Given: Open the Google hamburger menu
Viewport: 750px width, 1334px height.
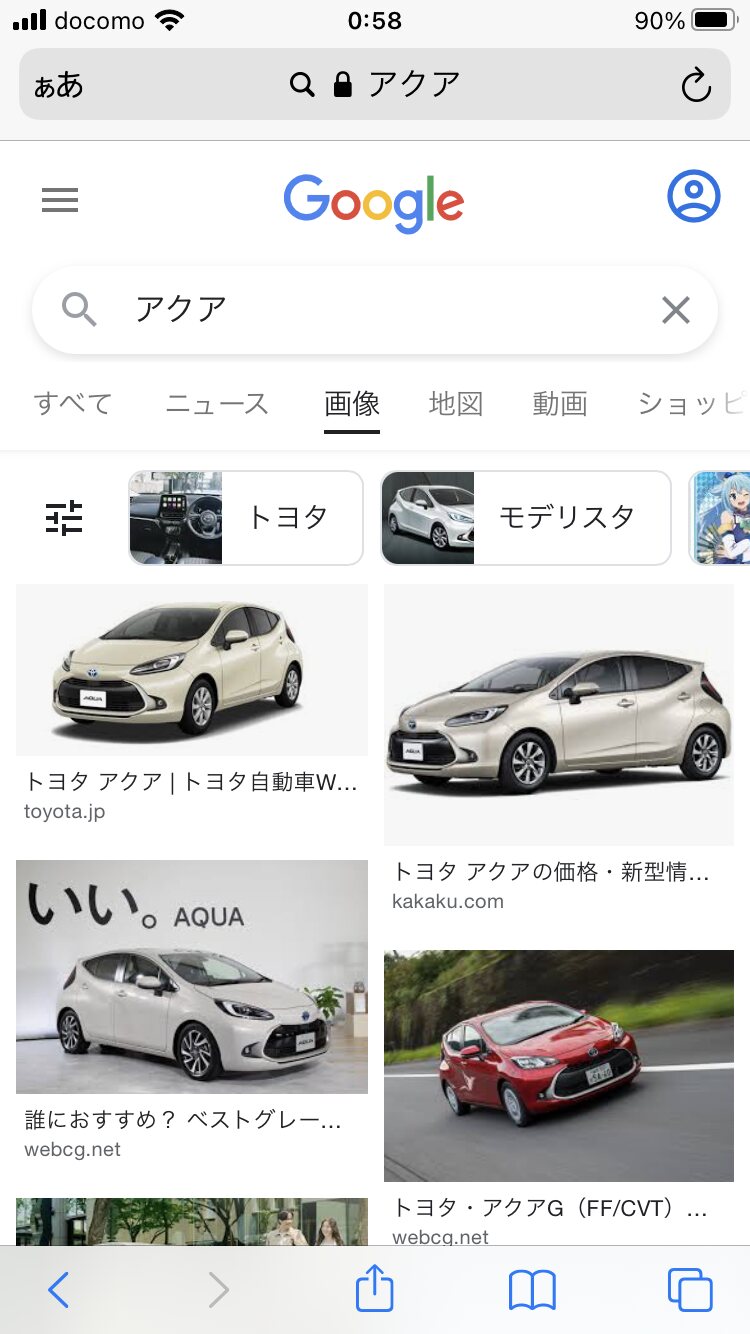Looking at the screenshot, I should tap(60, 201).
